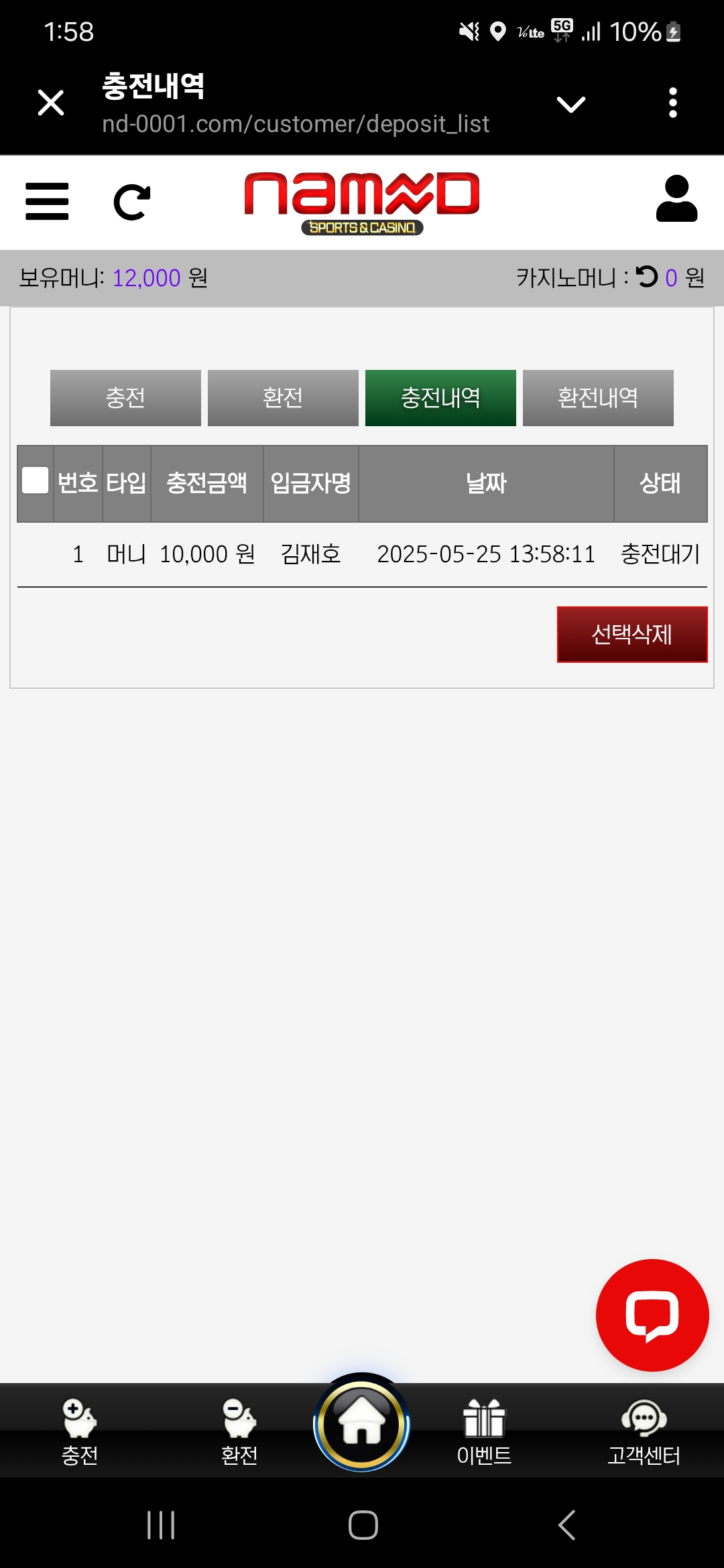Refresh the 카지노머니 balance
This screenshot has width=724, height=1568.
[x=647, y=277]
